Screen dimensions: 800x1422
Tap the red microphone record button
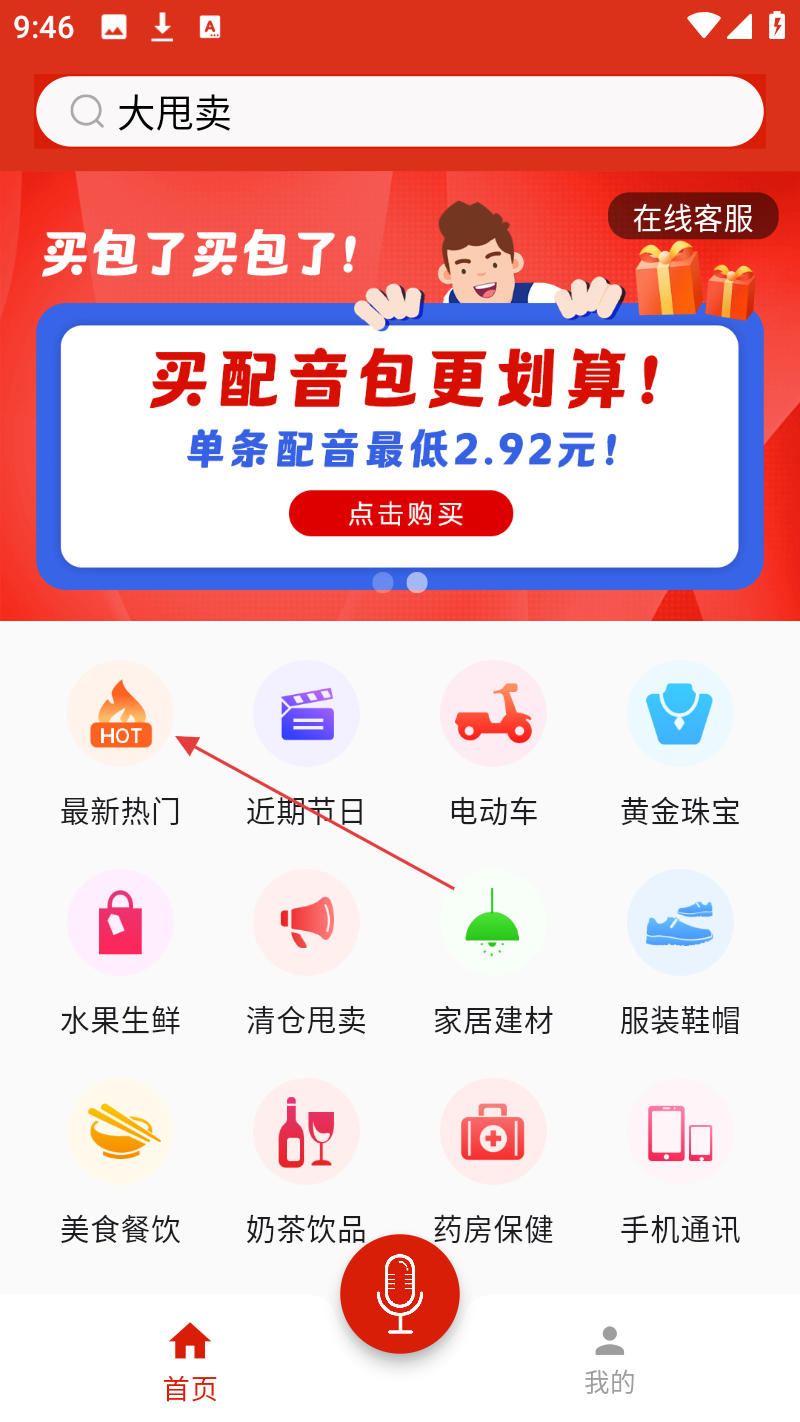point(400,1294)
